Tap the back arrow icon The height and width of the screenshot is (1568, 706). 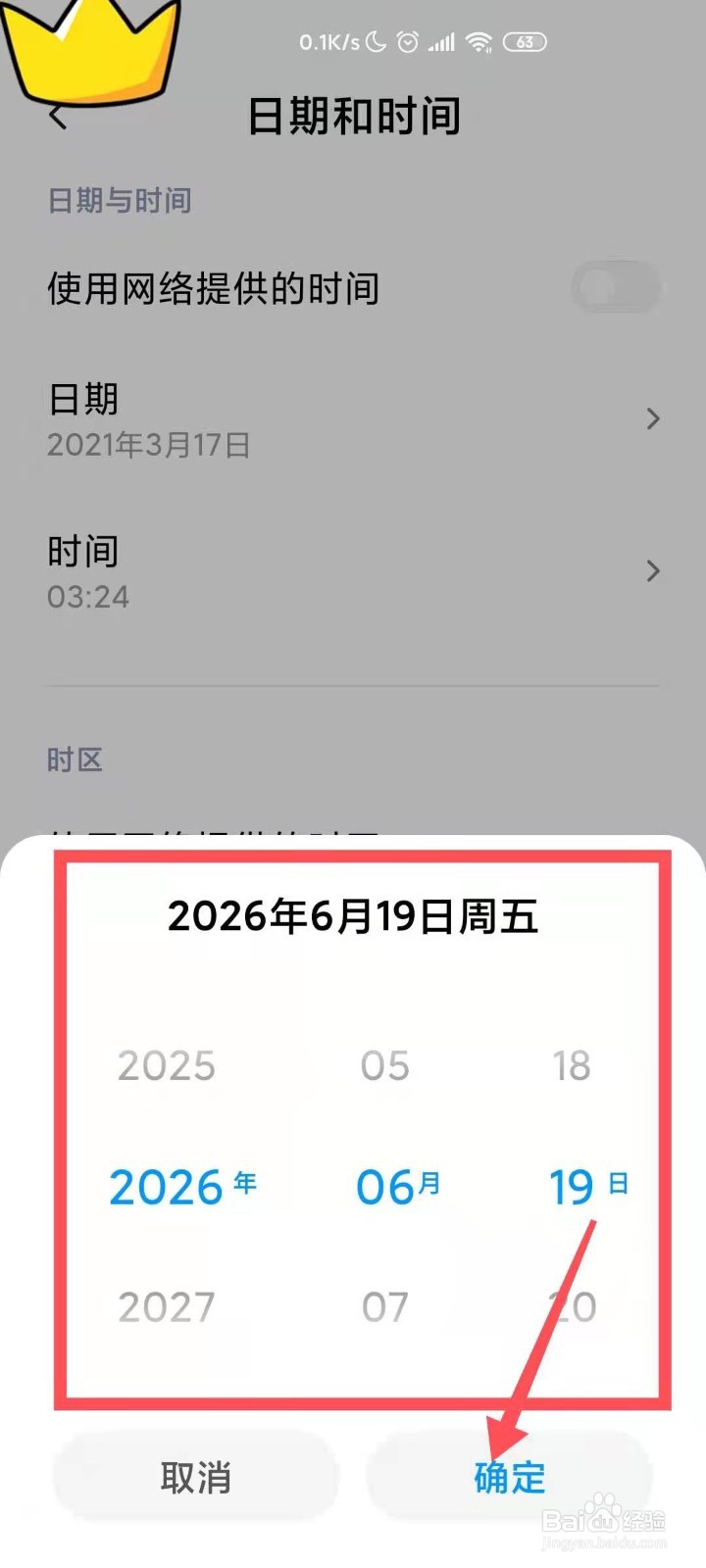coord(59,116)
